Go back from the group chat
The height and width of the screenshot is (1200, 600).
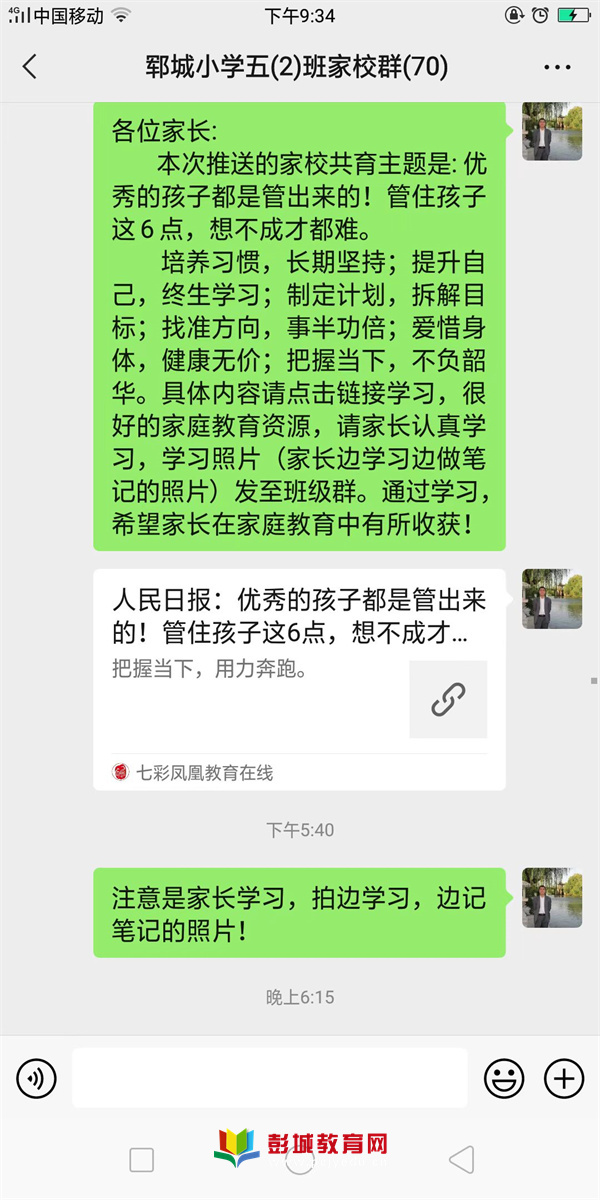coord(30,67)
